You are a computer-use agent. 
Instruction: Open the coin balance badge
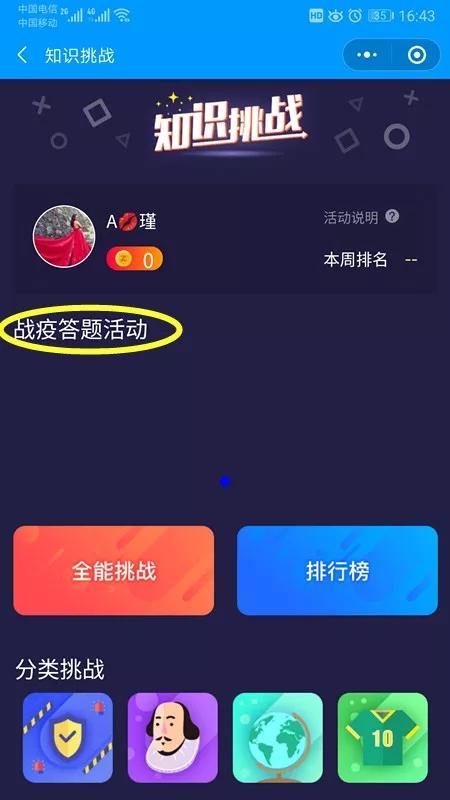(135, 260)
